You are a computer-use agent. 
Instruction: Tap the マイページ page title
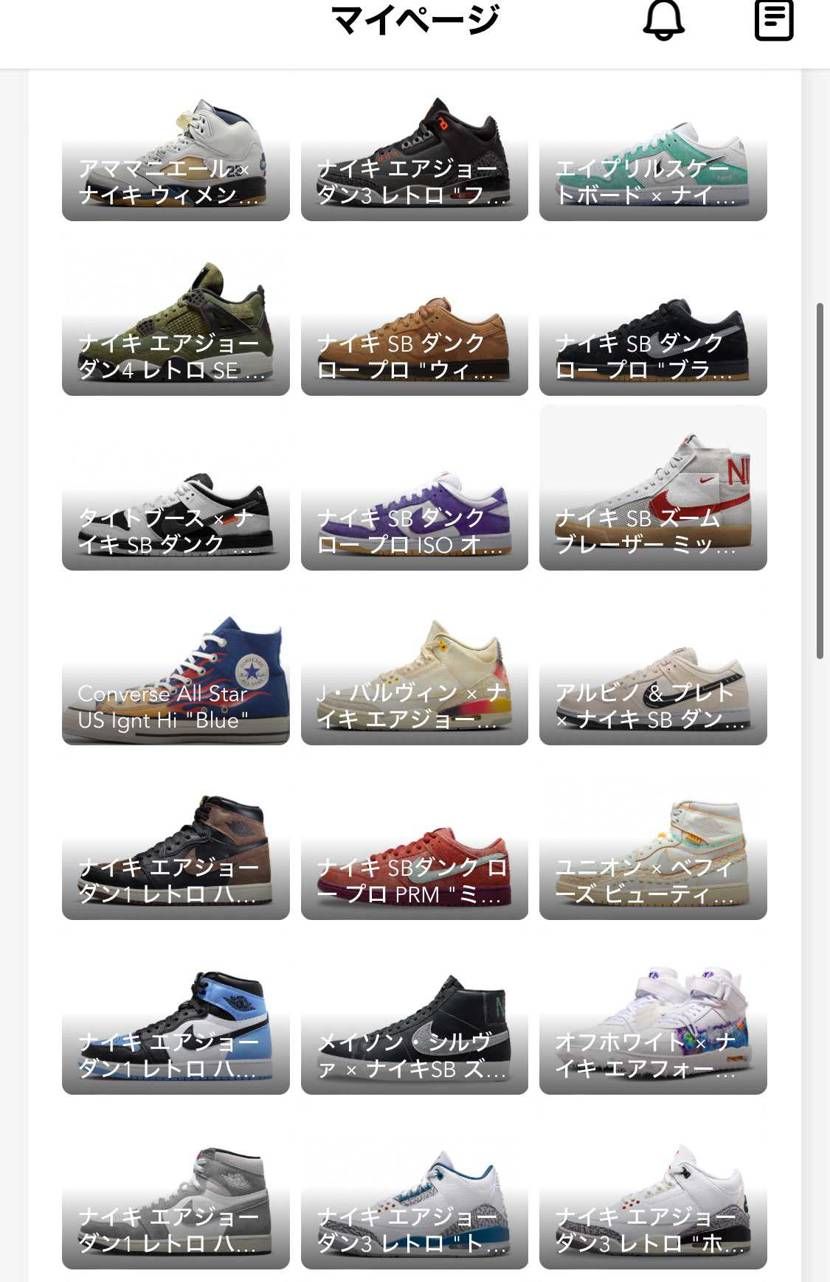pos(414,20)
